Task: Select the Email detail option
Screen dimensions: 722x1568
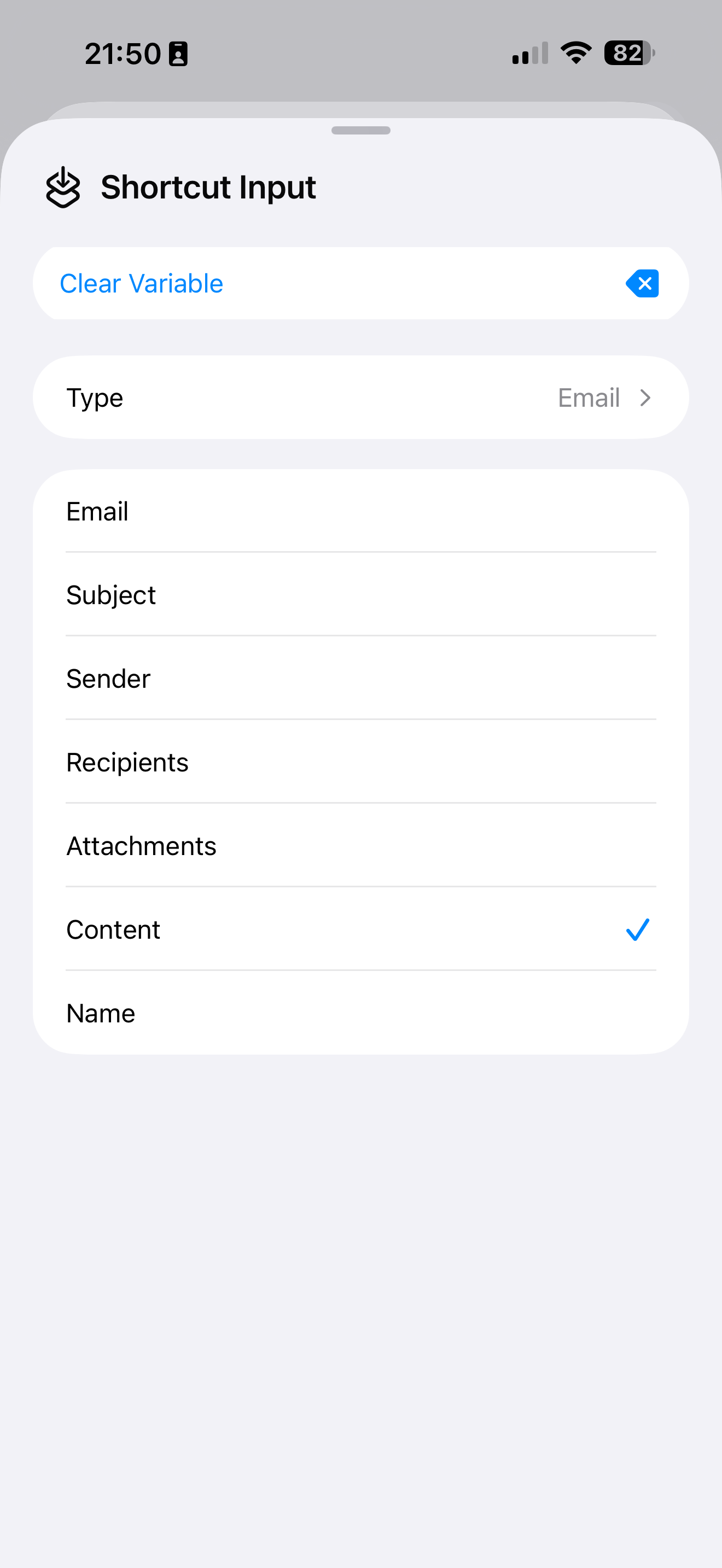Action: 97,511
